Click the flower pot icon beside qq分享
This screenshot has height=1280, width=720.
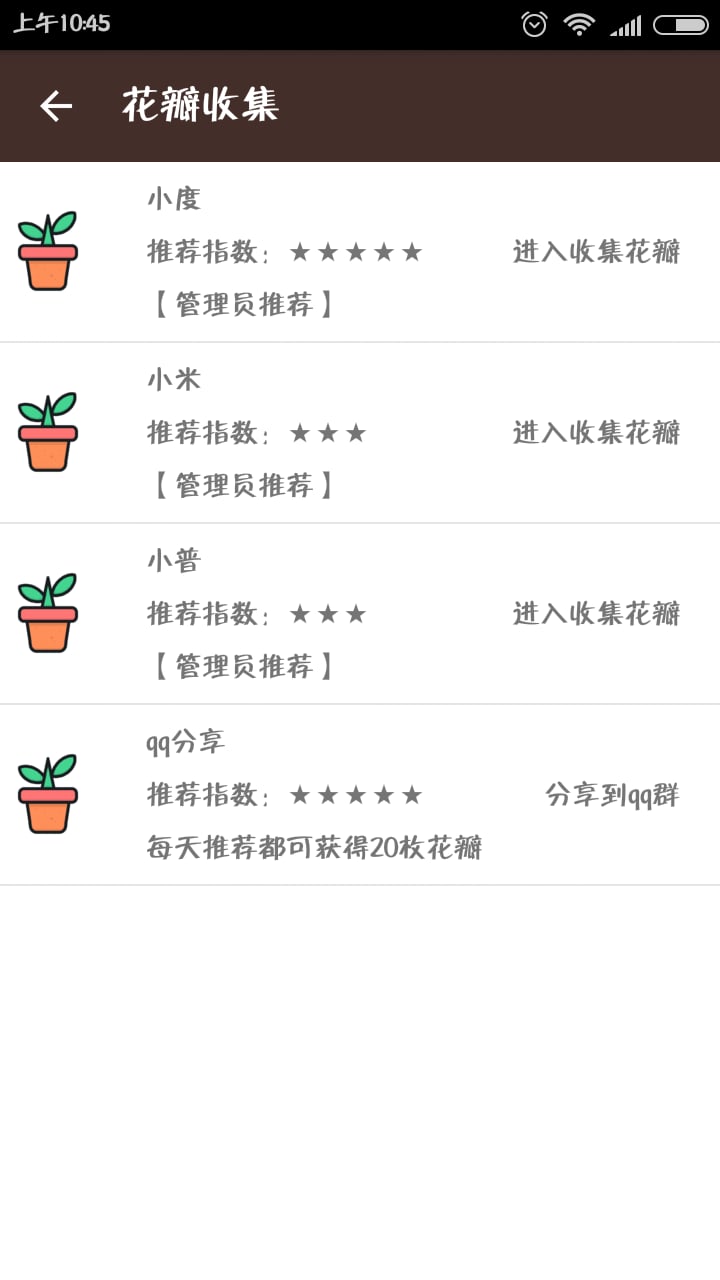point(47,792)
